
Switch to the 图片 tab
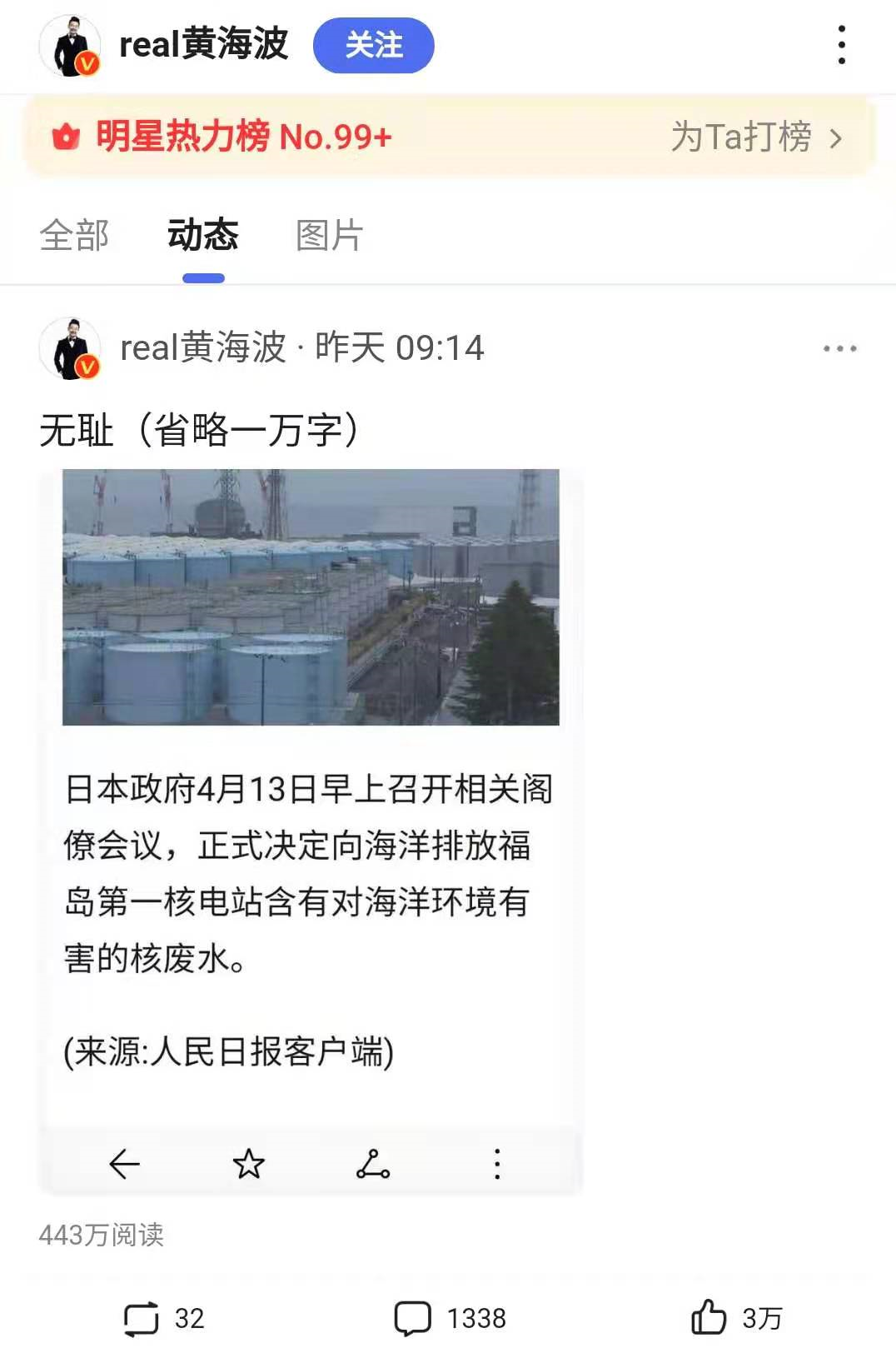point(328,236)
